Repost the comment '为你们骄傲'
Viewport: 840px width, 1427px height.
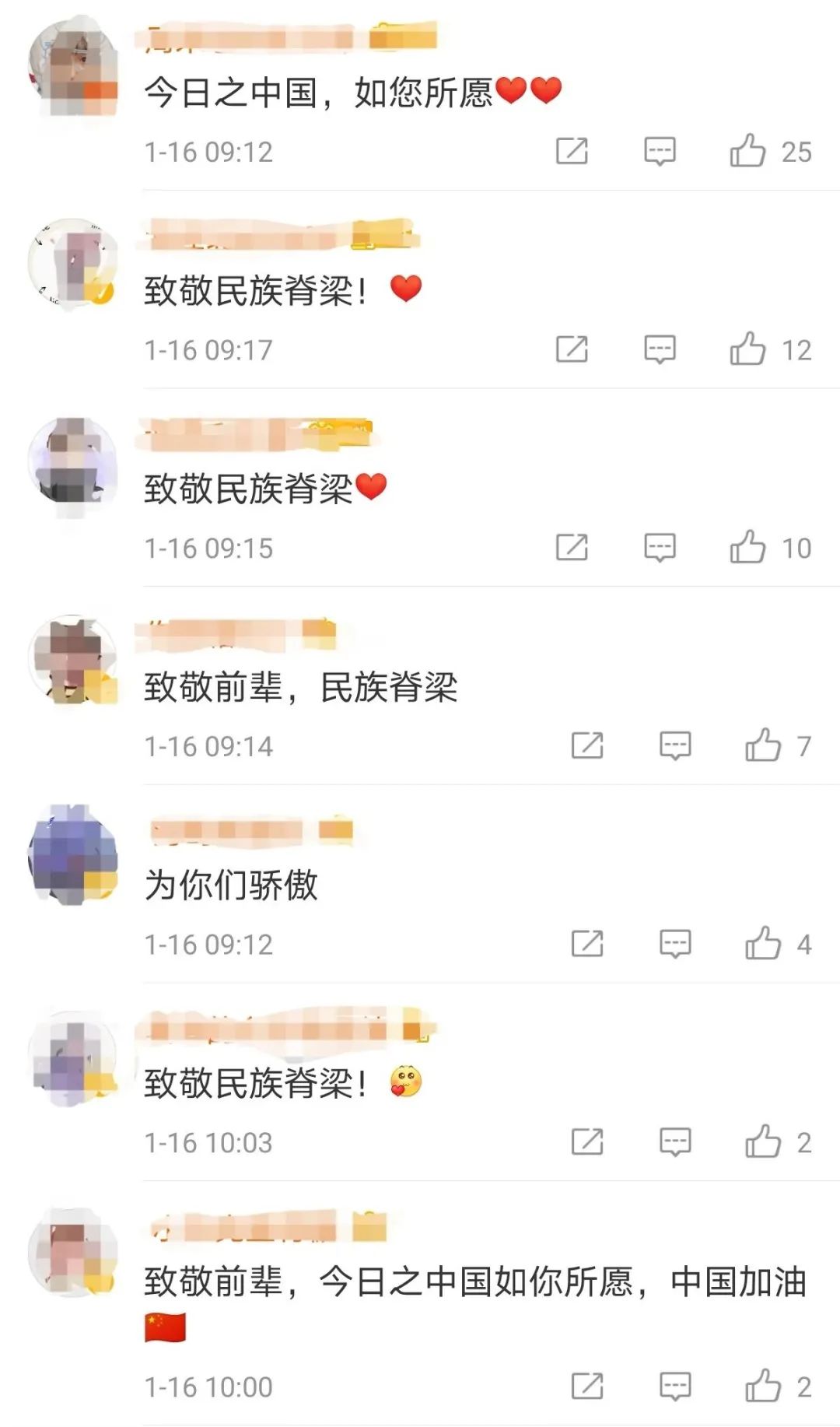(x=587, y=944)
